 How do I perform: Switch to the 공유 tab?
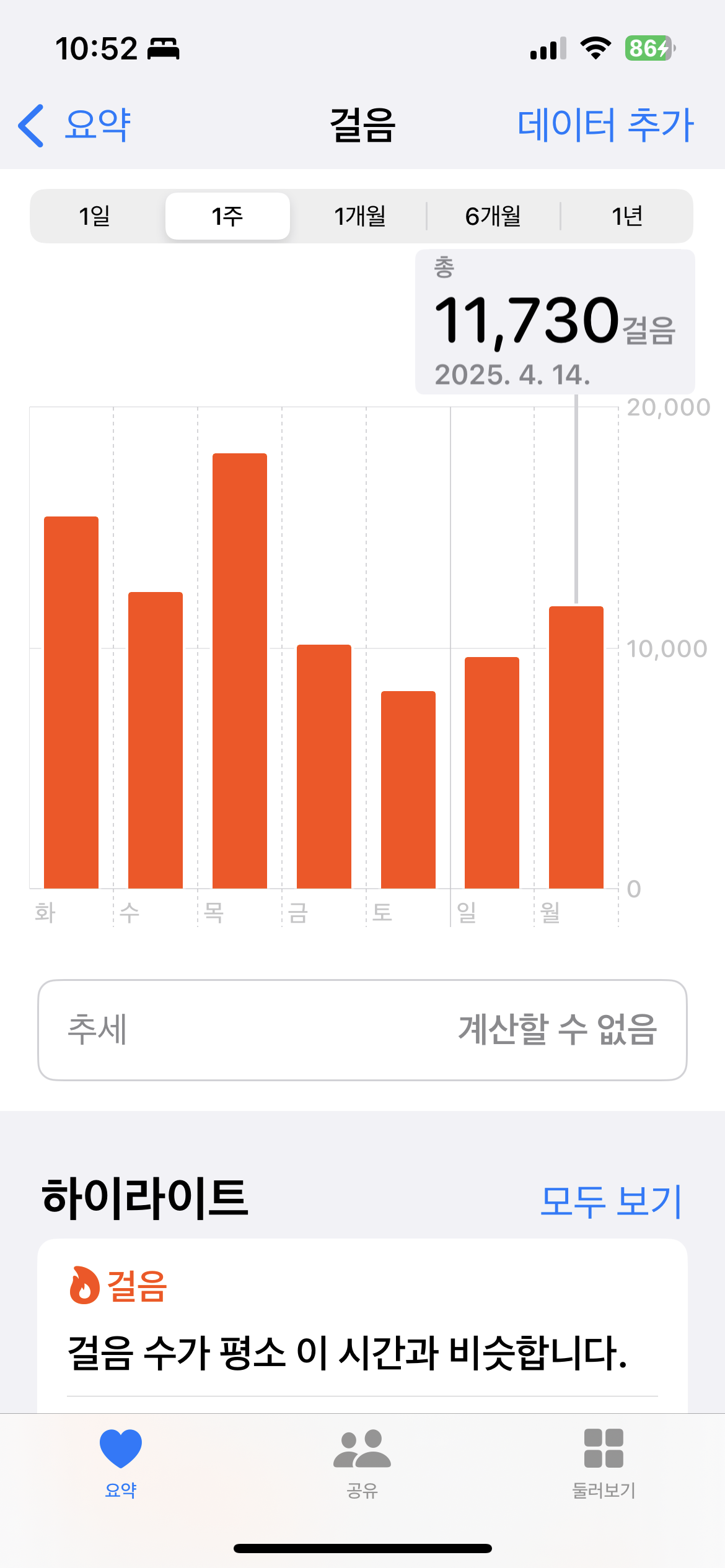[362, 1463]
